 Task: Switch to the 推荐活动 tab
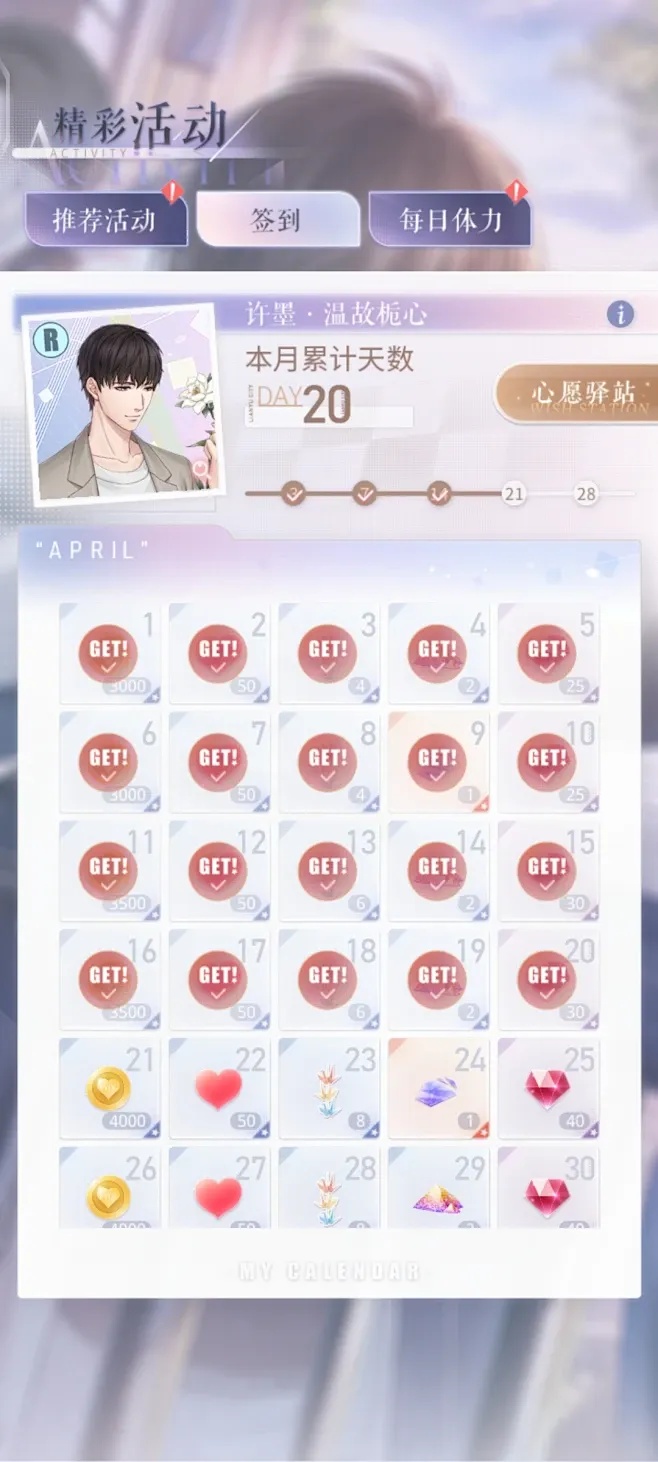tap(106, 219)
